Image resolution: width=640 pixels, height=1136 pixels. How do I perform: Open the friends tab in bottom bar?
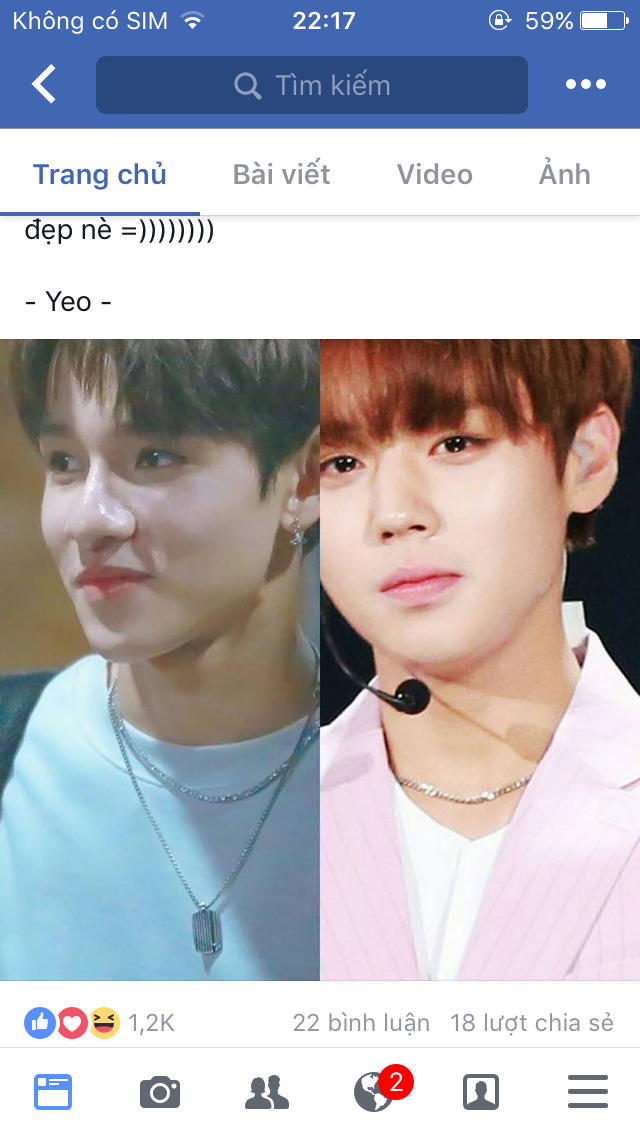[266, 1092]
